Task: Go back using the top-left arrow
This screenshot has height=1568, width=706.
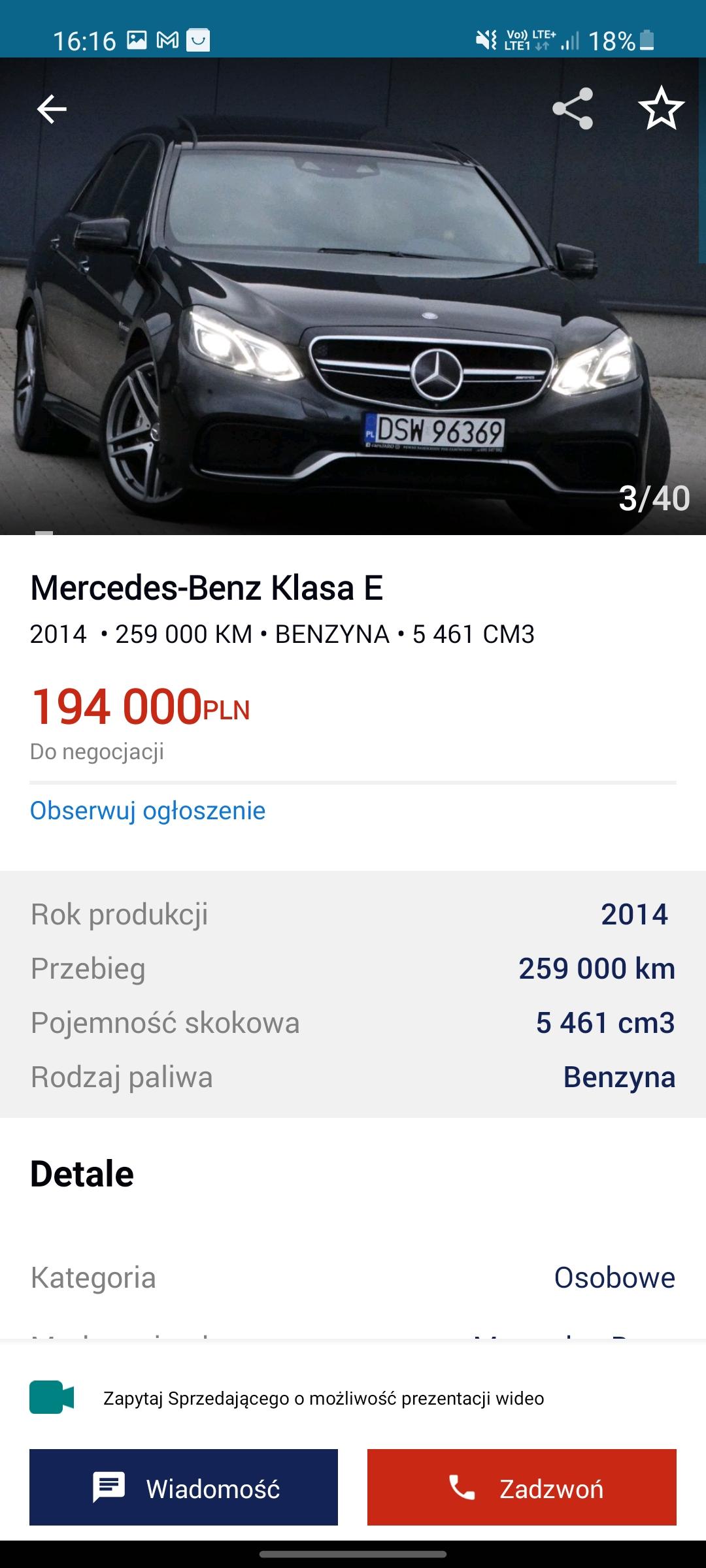Action: [x=52, y=108]
